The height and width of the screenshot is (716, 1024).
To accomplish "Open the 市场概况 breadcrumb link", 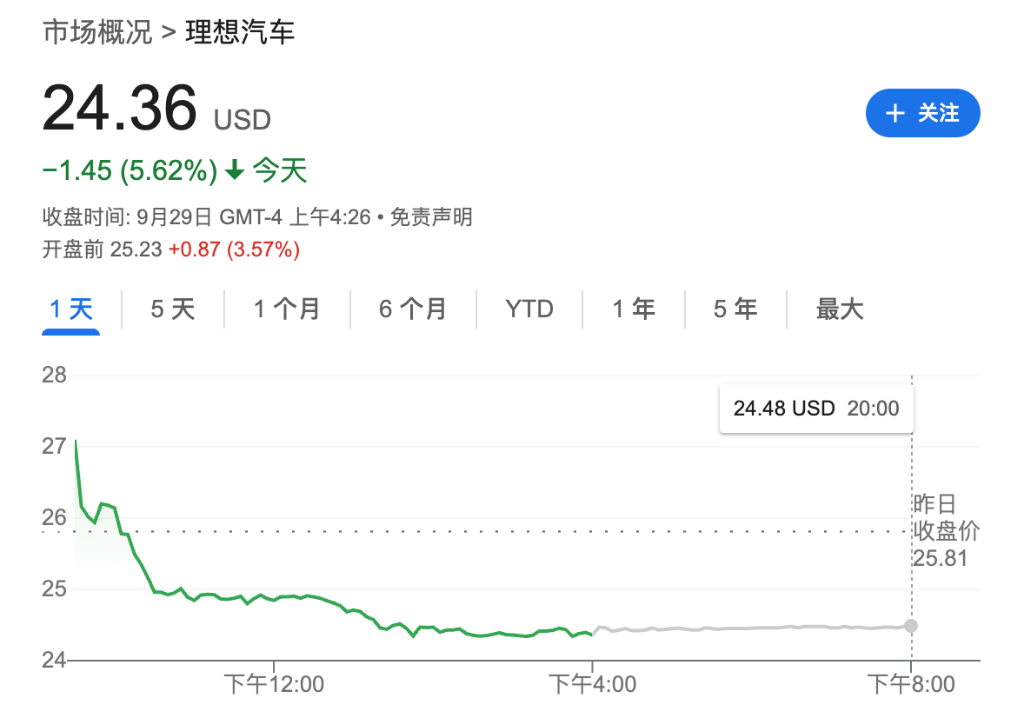I will click(97, 32).
